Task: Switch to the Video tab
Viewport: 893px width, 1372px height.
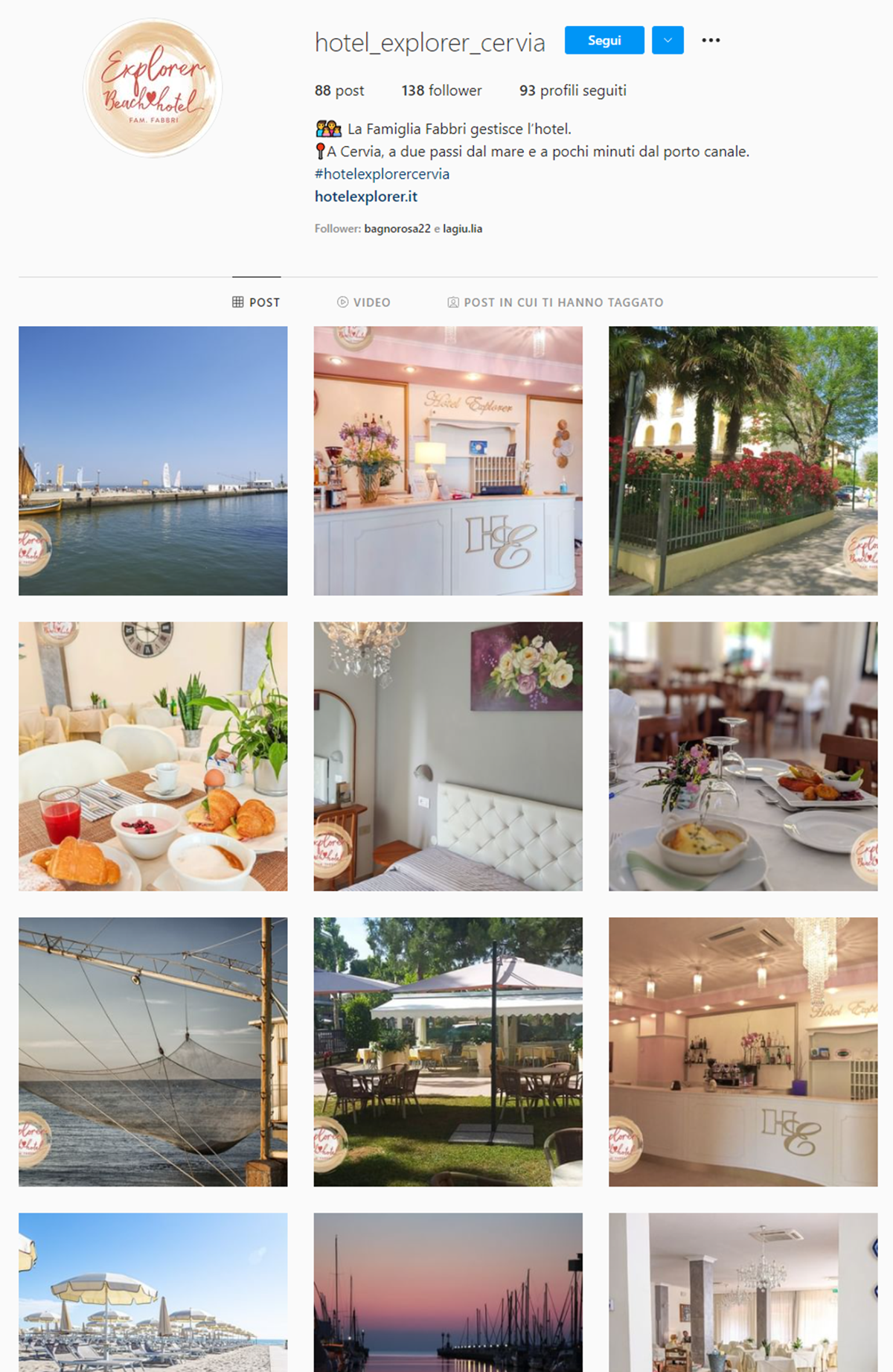Action: point(364,302)
